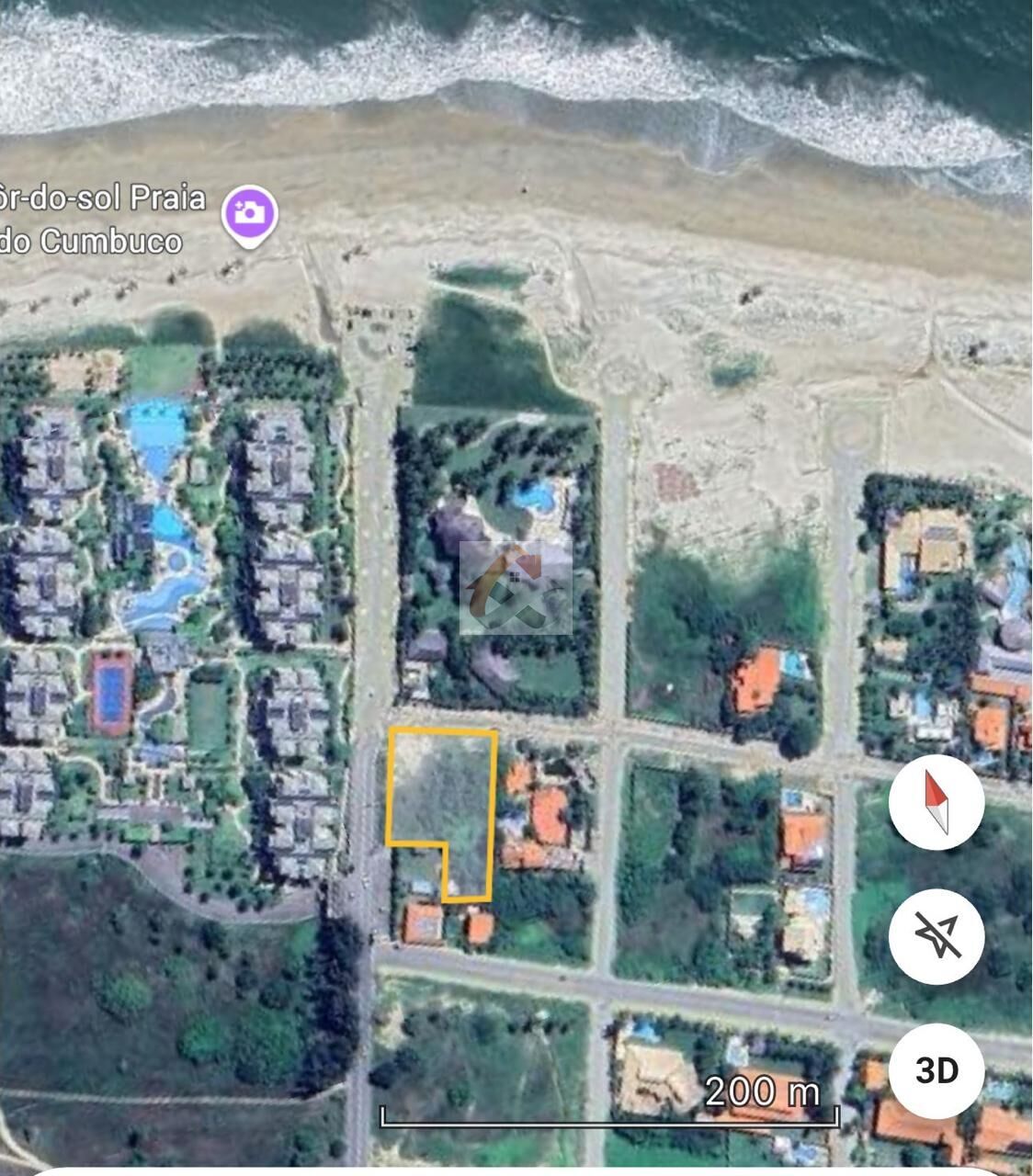1033x1176 pixels.
Task: Open the Pôr-do-sol Praia do Cumbuco photo marker
Action: pos(250,214)
